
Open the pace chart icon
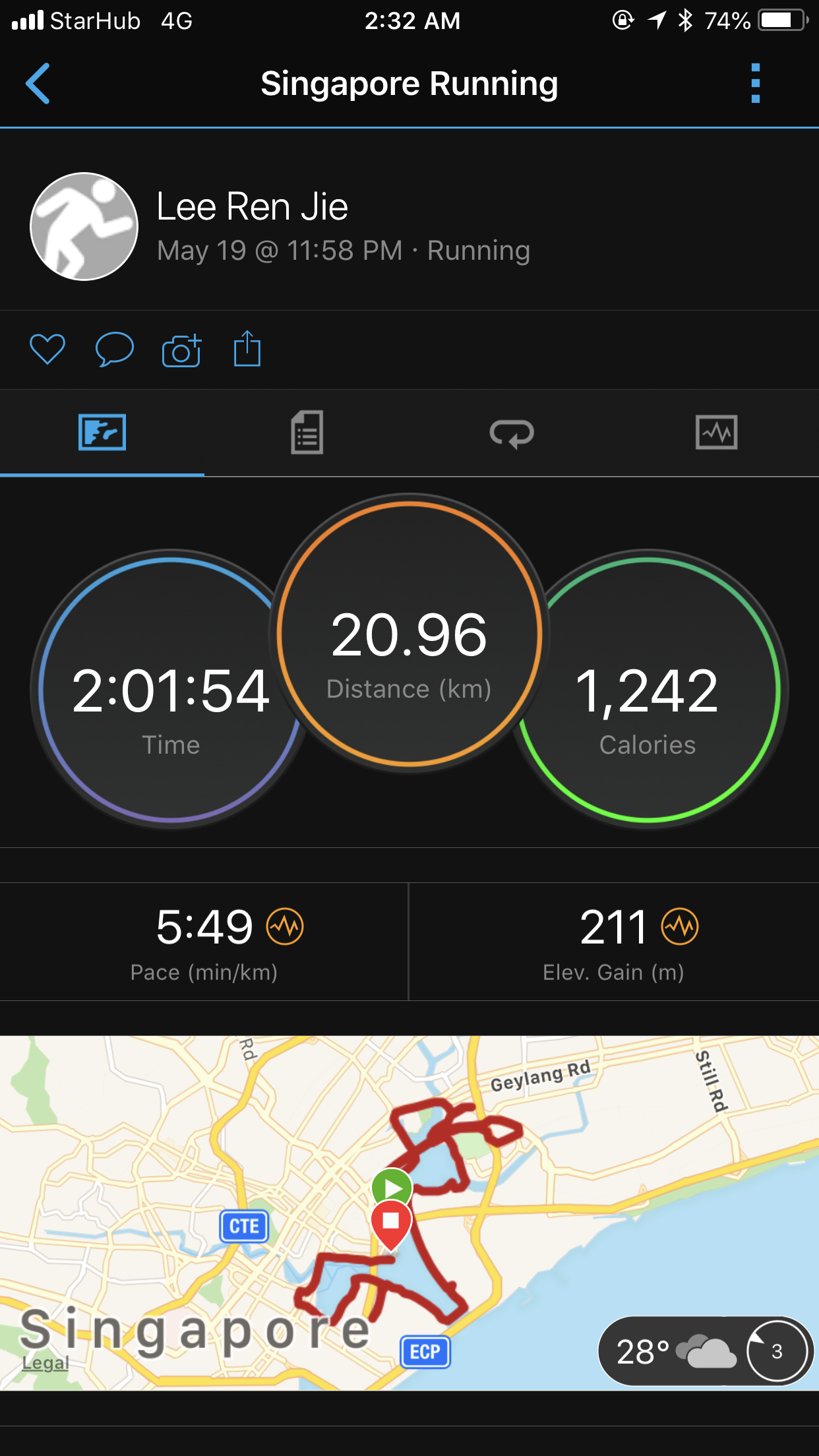[x=285, y=926]
